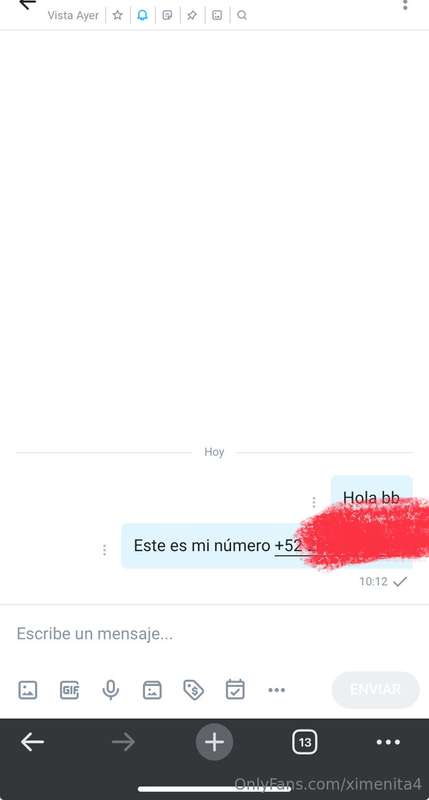The width and height of the screenshot is (429, 800).
Task: Add a GIF to the message
Action: coord(69,690)
